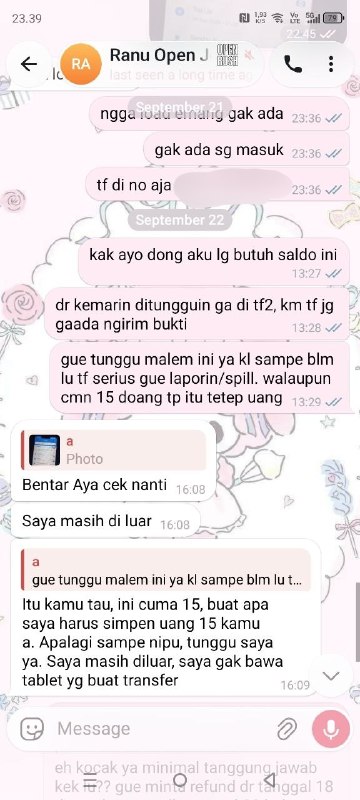Open the quoted Photo reply preview
Image resolution: width=360 pixels, height=800 pixels.
[113, 450]
